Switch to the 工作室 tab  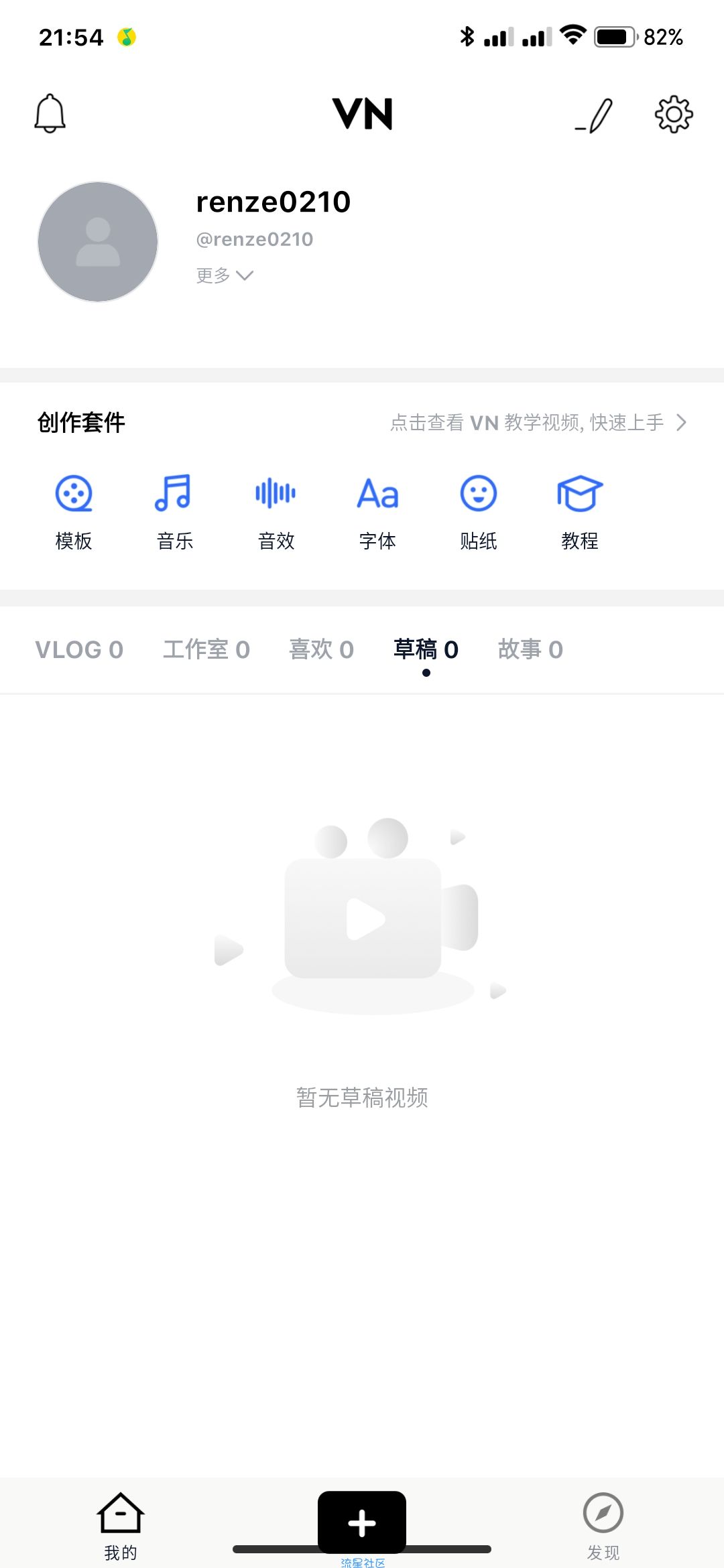tap(206, 649)
